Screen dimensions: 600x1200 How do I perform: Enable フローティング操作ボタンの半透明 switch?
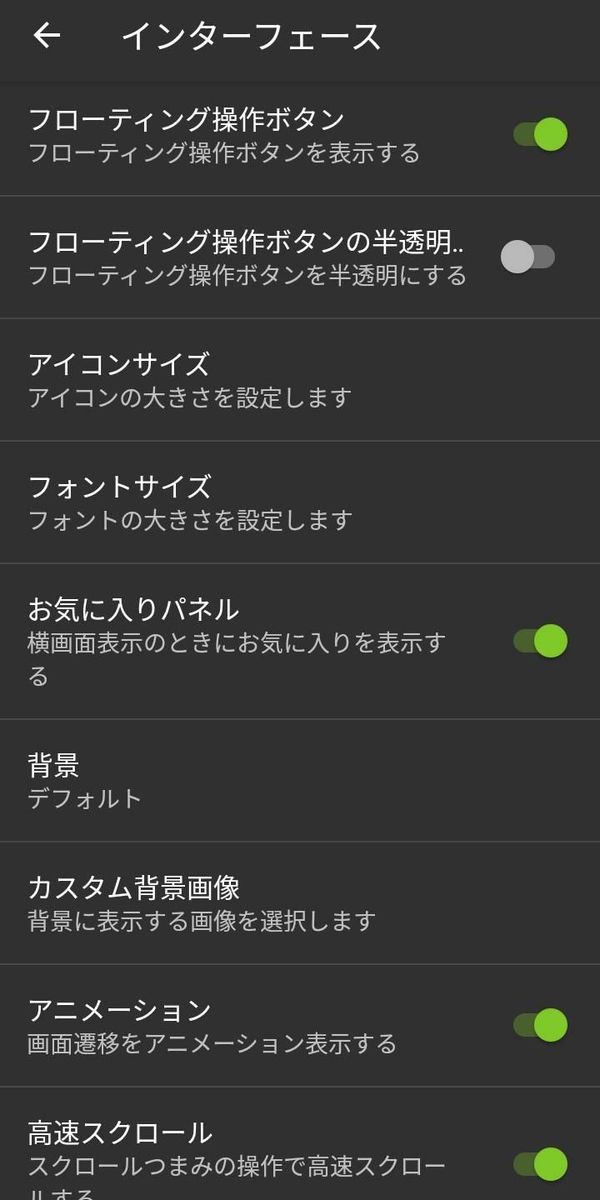528,257
